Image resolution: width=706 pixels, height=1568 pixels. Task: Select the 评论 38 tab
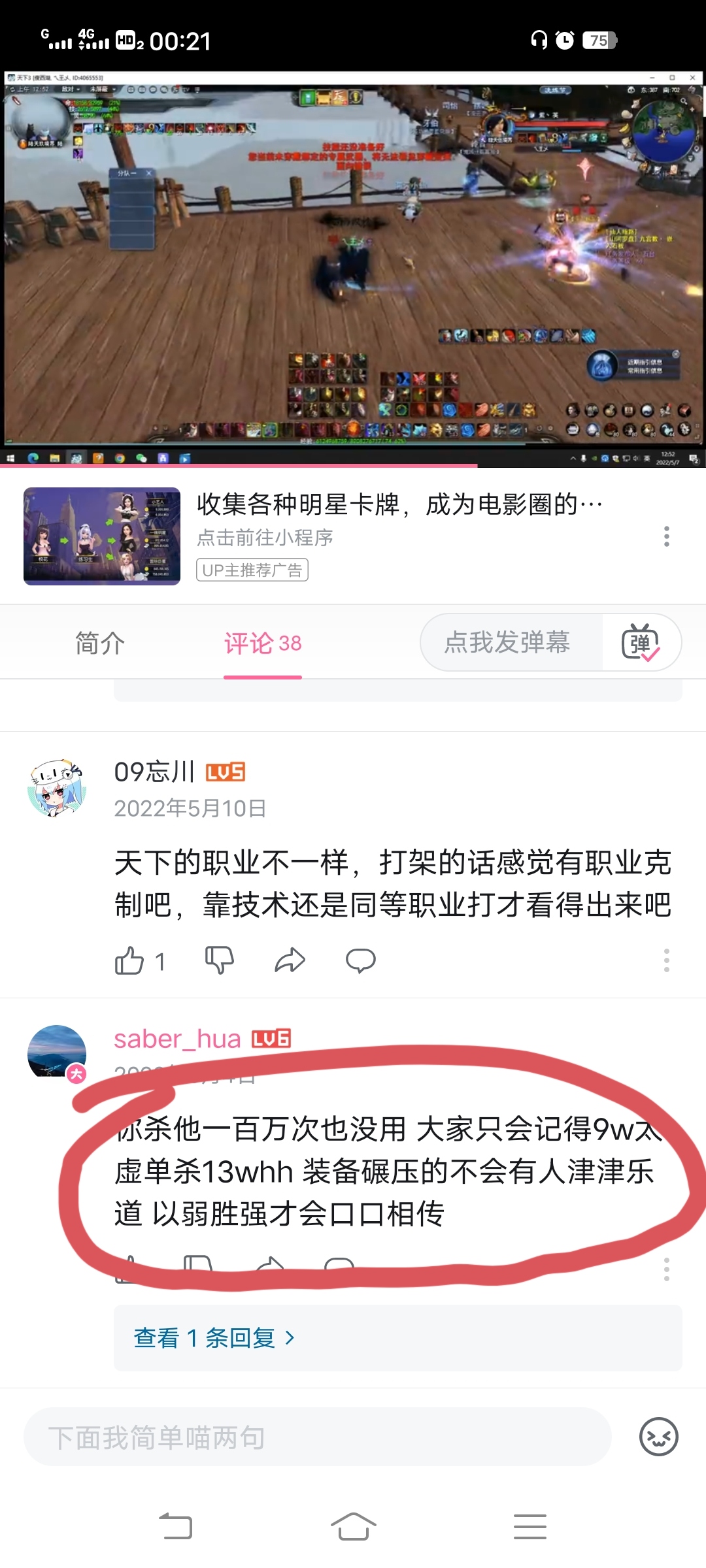pos(263,644)
